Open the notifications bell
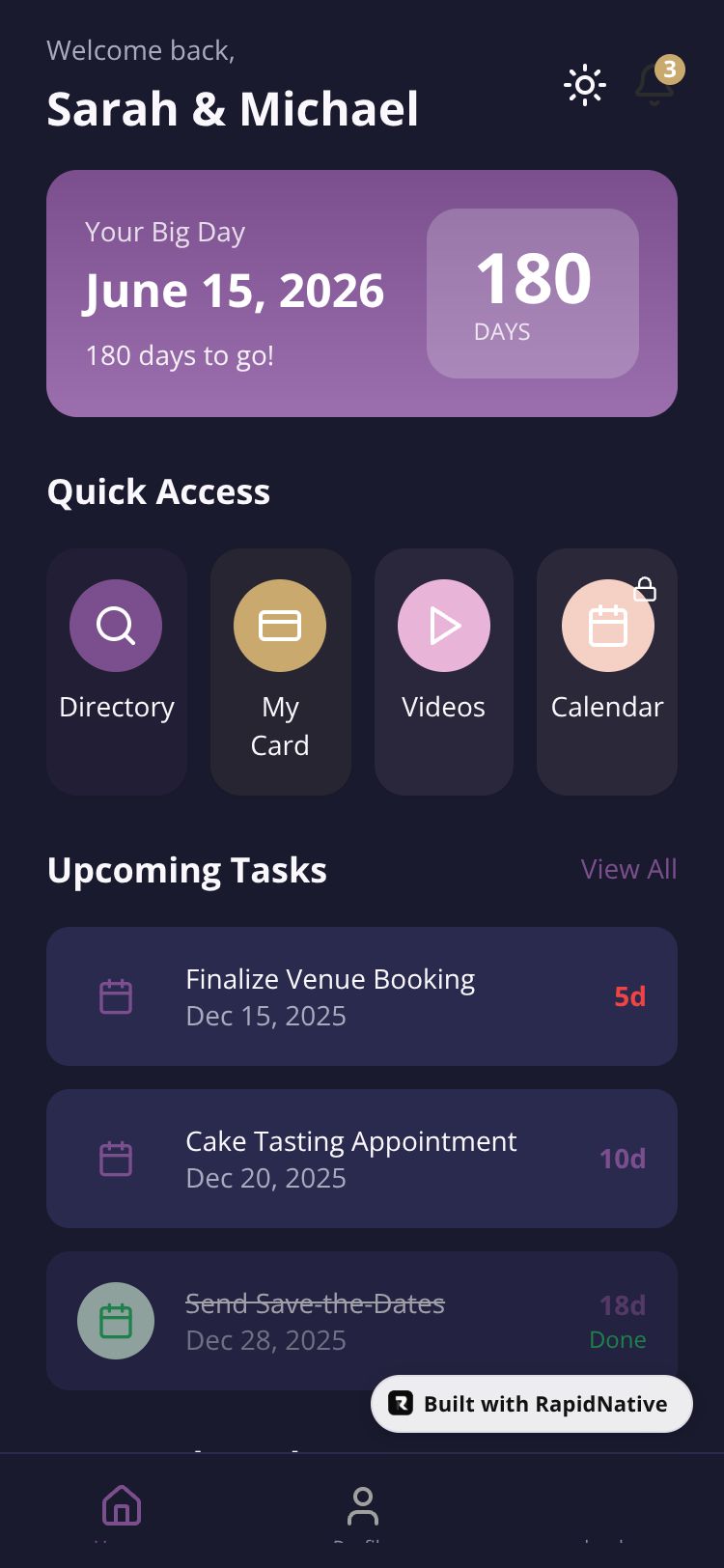The image size is (724, 1568). pyautogui.click(x=655, y=84)
